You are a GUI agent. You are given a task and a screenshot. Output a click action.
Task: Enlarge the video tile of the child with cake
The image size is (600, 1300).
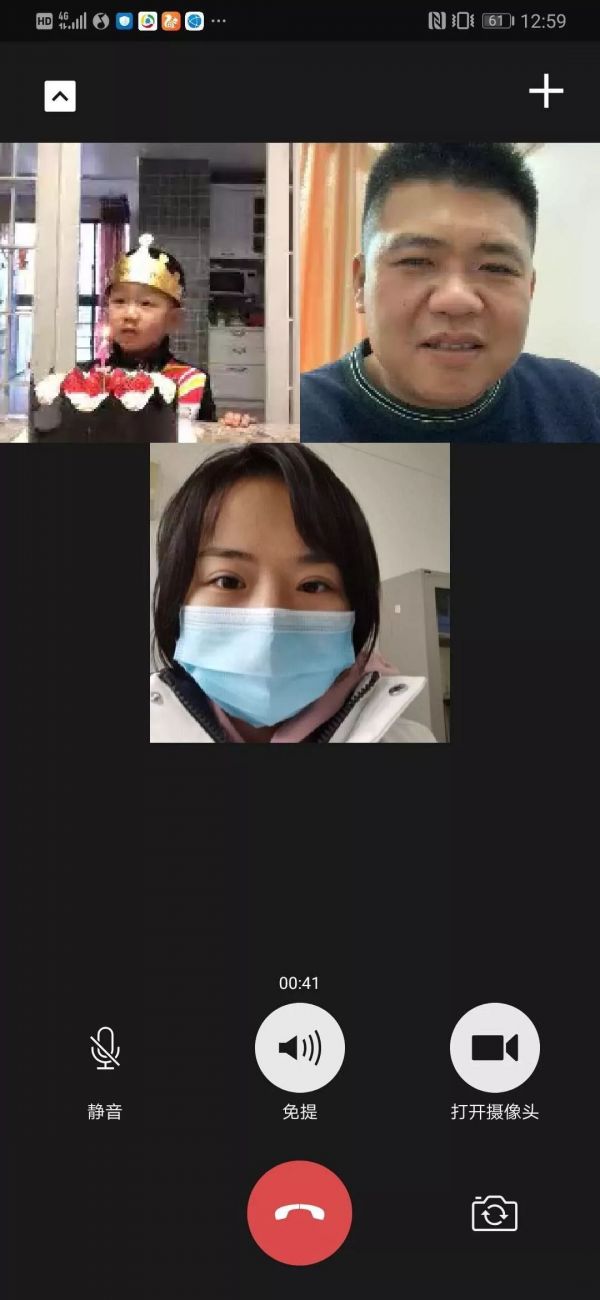149,293
